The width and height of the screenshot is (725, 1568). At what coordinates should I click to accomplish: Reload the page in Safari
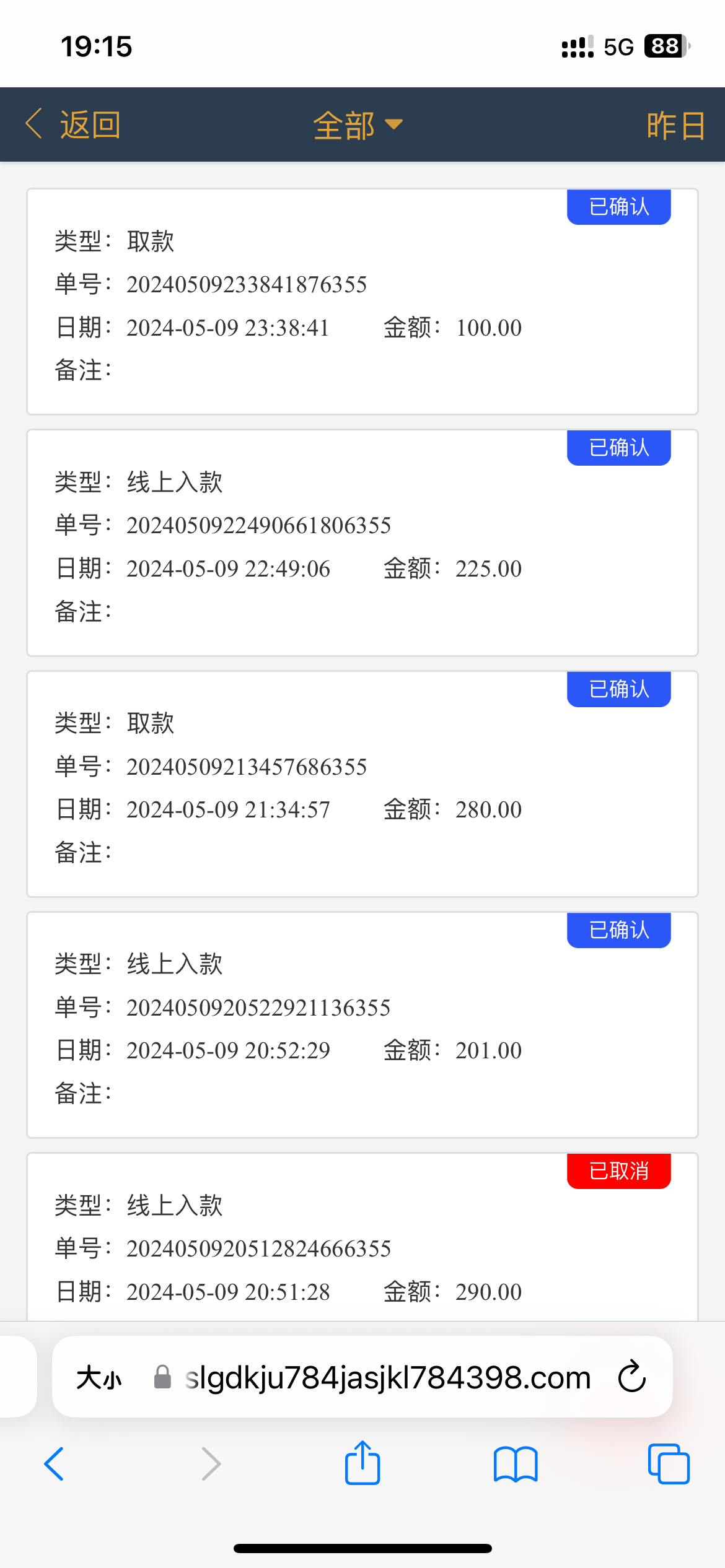pos(632,1377)
